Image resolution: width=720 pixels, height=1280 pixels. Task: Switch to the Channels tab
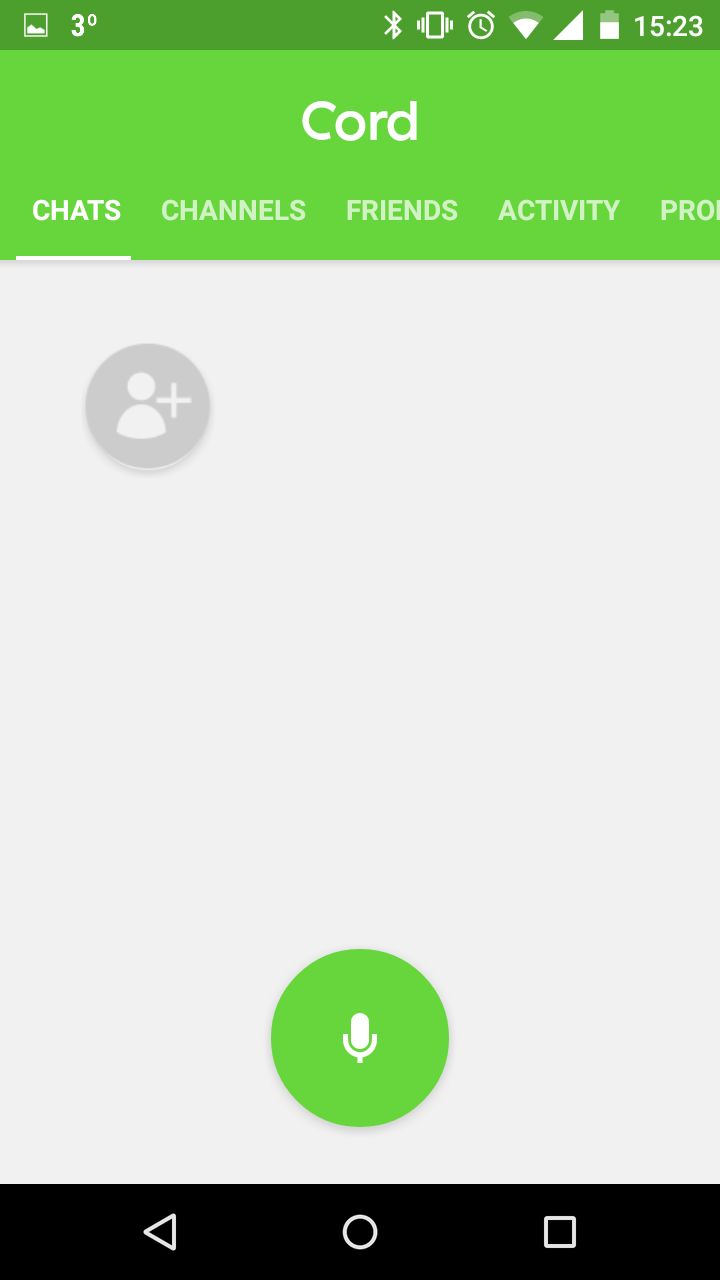coord(233,210)
